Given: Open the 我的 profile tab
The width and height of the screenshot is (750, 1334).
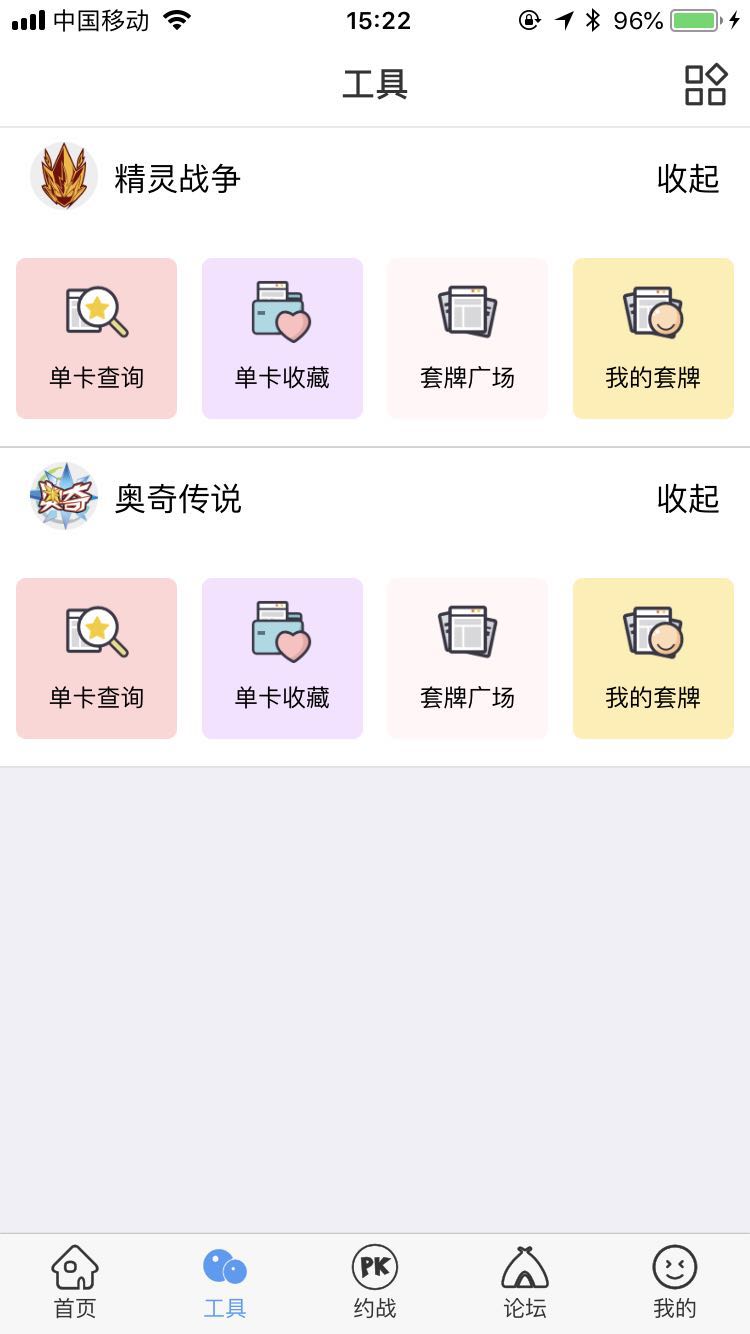Looking at the screenshot, I should tap(675, 1283).
